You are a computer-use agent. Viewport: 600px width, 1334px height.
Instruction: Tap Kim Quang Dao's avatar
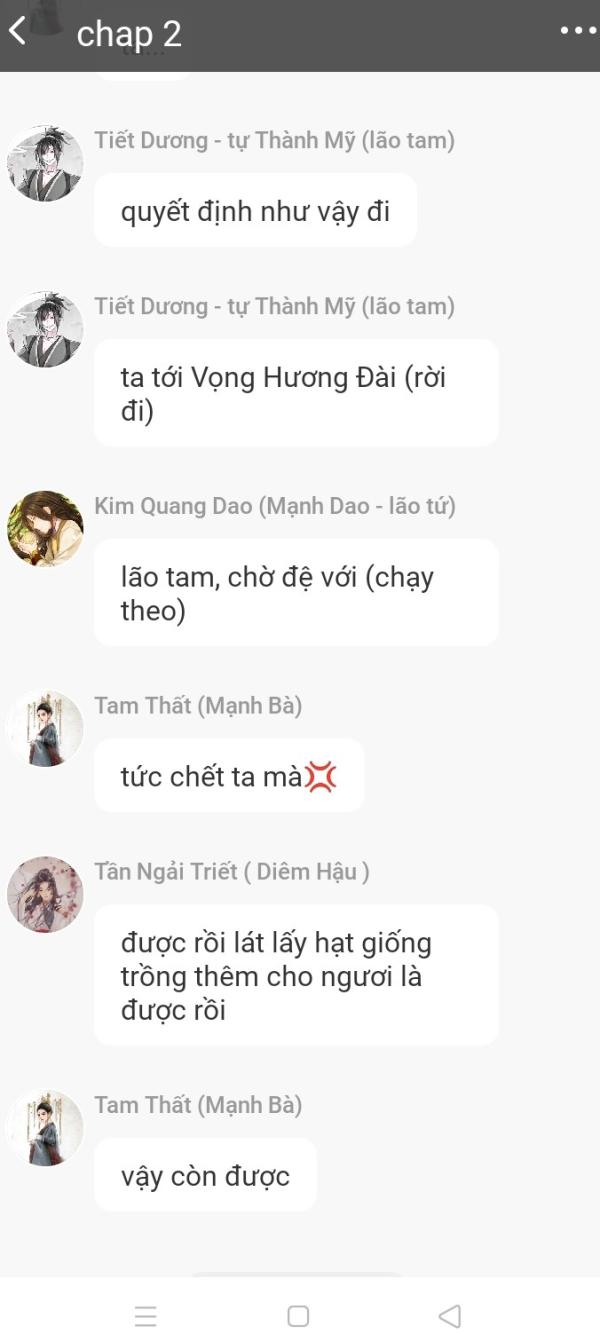(45, 529)
